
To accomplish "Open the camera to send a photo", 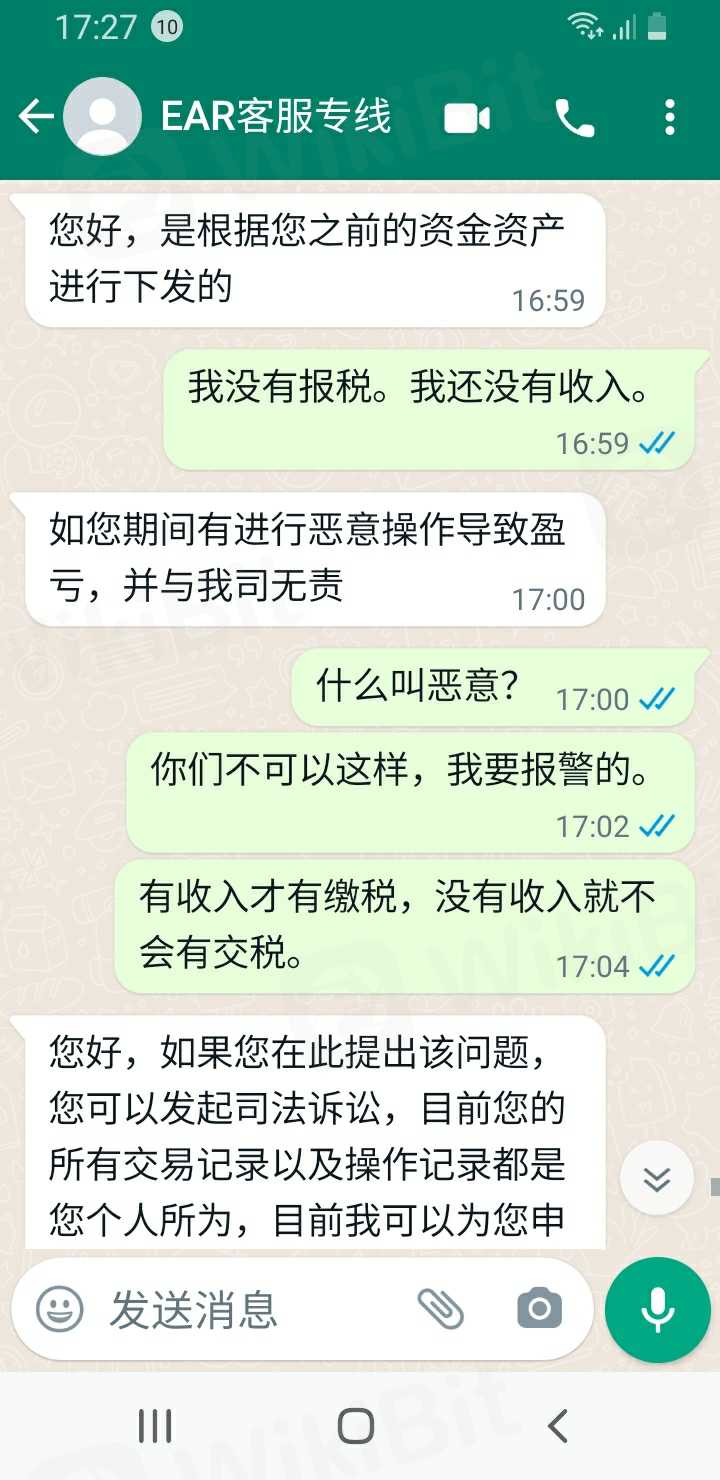I will (539, 1308).
